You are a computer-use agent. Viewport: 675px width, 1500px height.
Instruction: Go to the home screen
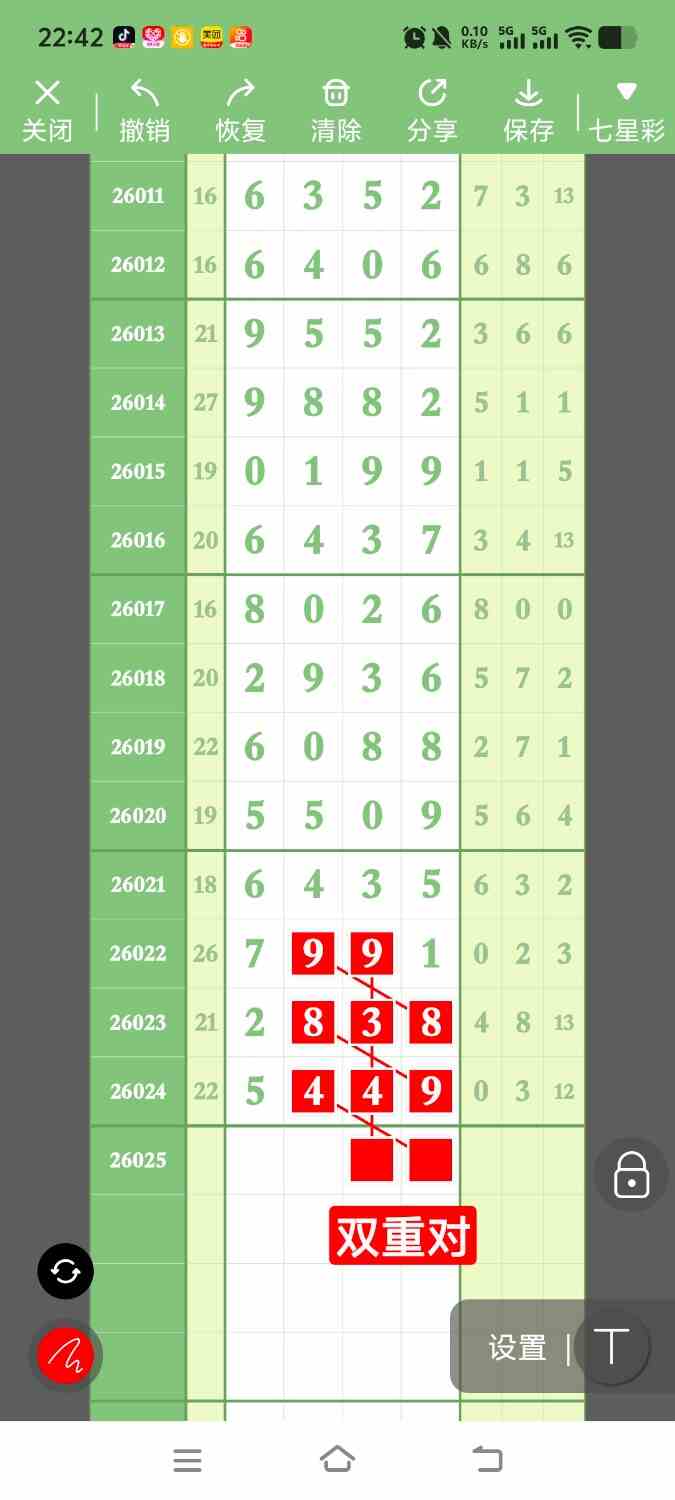(x=337, y=1459)
